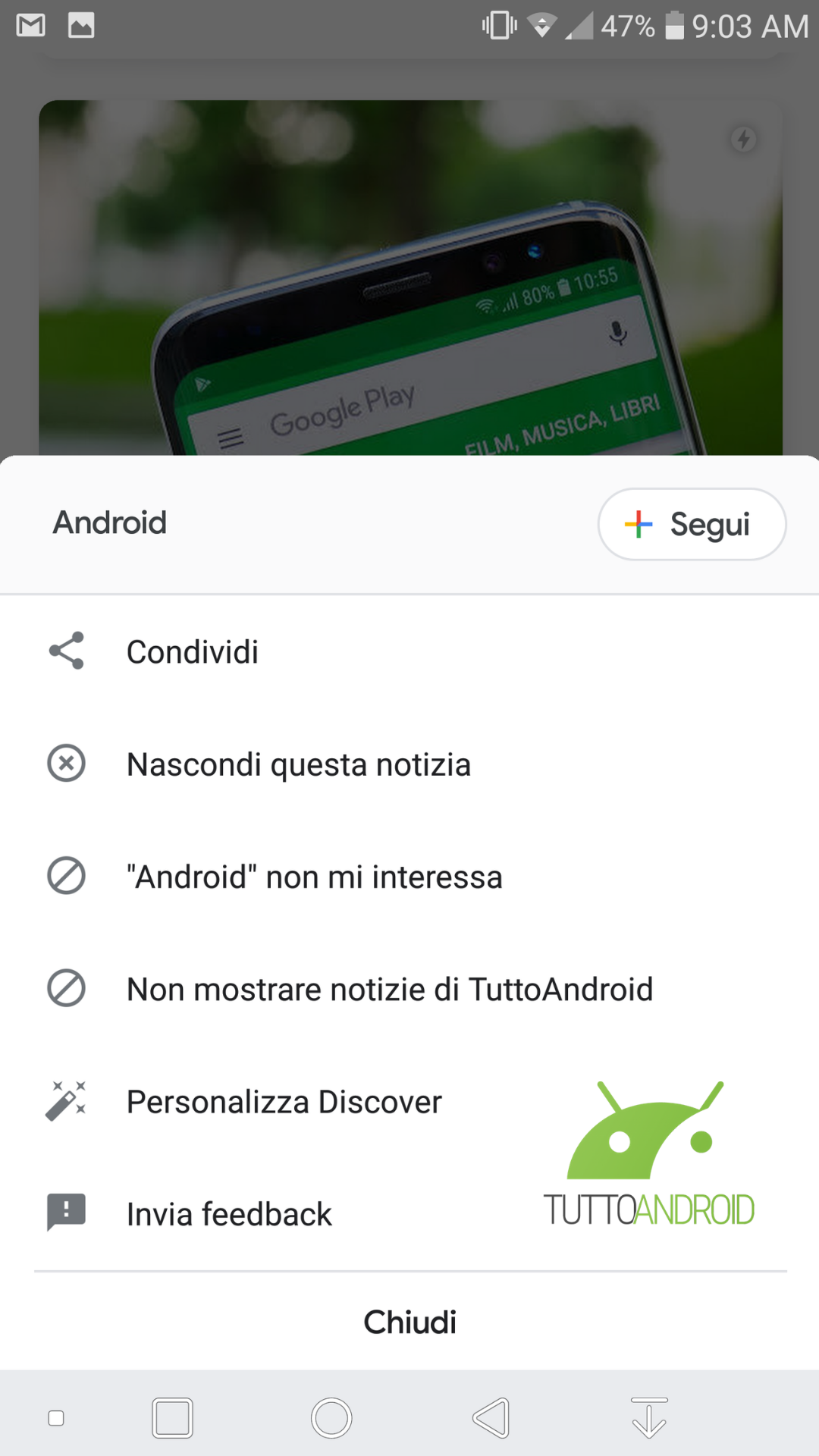Select Nascondi questa notizia

tap(409, 764)
